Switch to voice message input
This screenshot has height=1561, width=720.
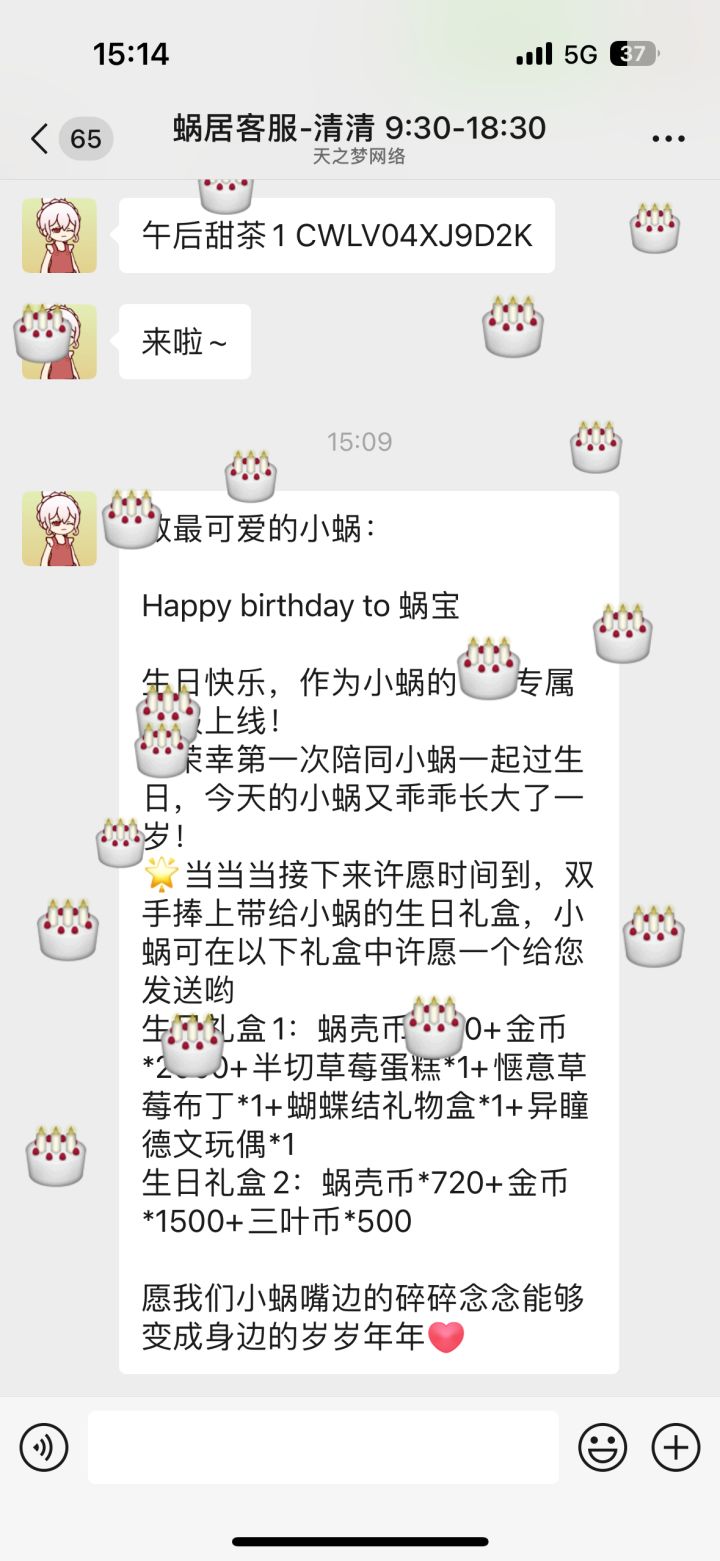pyautogui.click(x=44, y=1447)
